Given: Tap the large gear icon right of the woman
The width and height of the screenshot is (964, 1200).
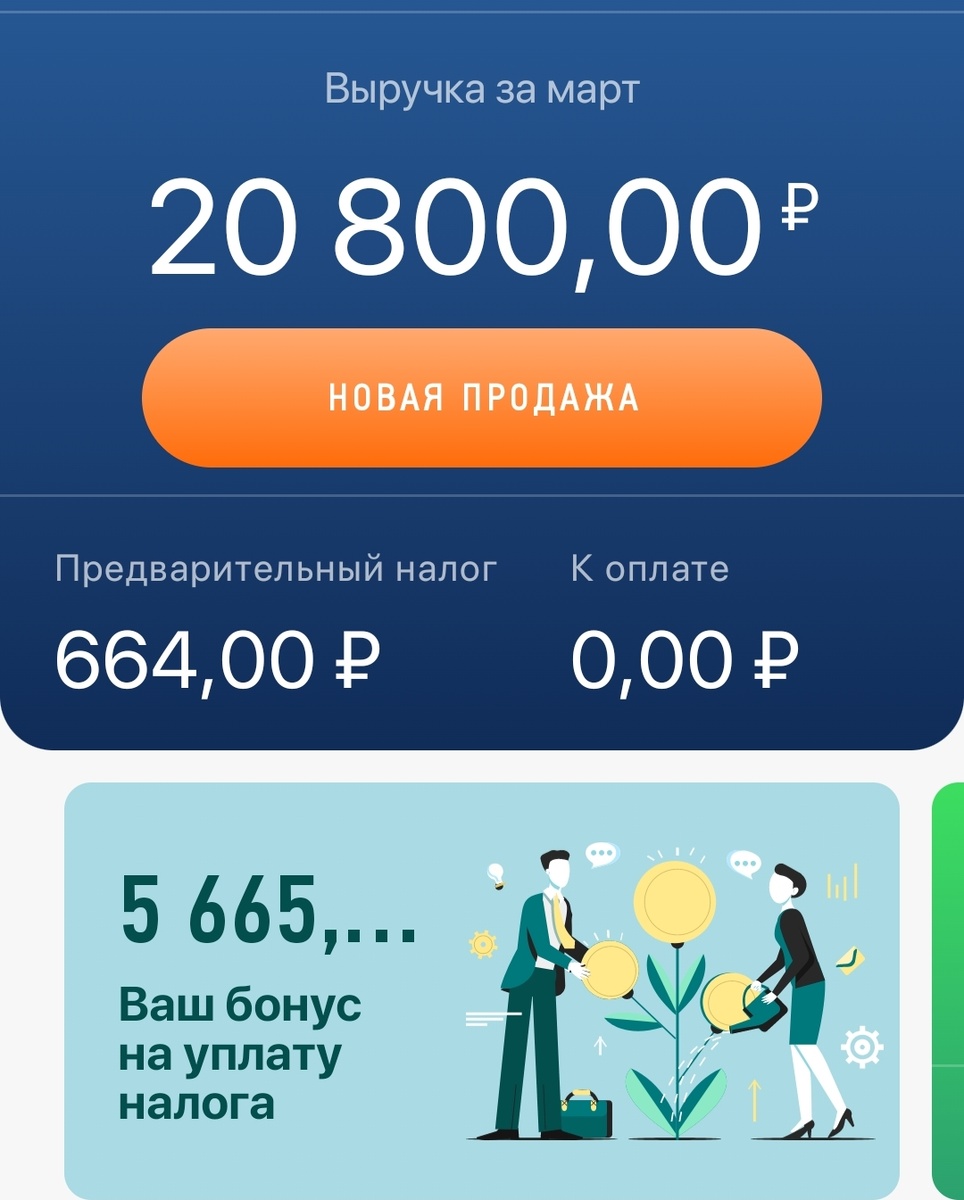Looking at the screenshot, I should [x=861, y=1045].
